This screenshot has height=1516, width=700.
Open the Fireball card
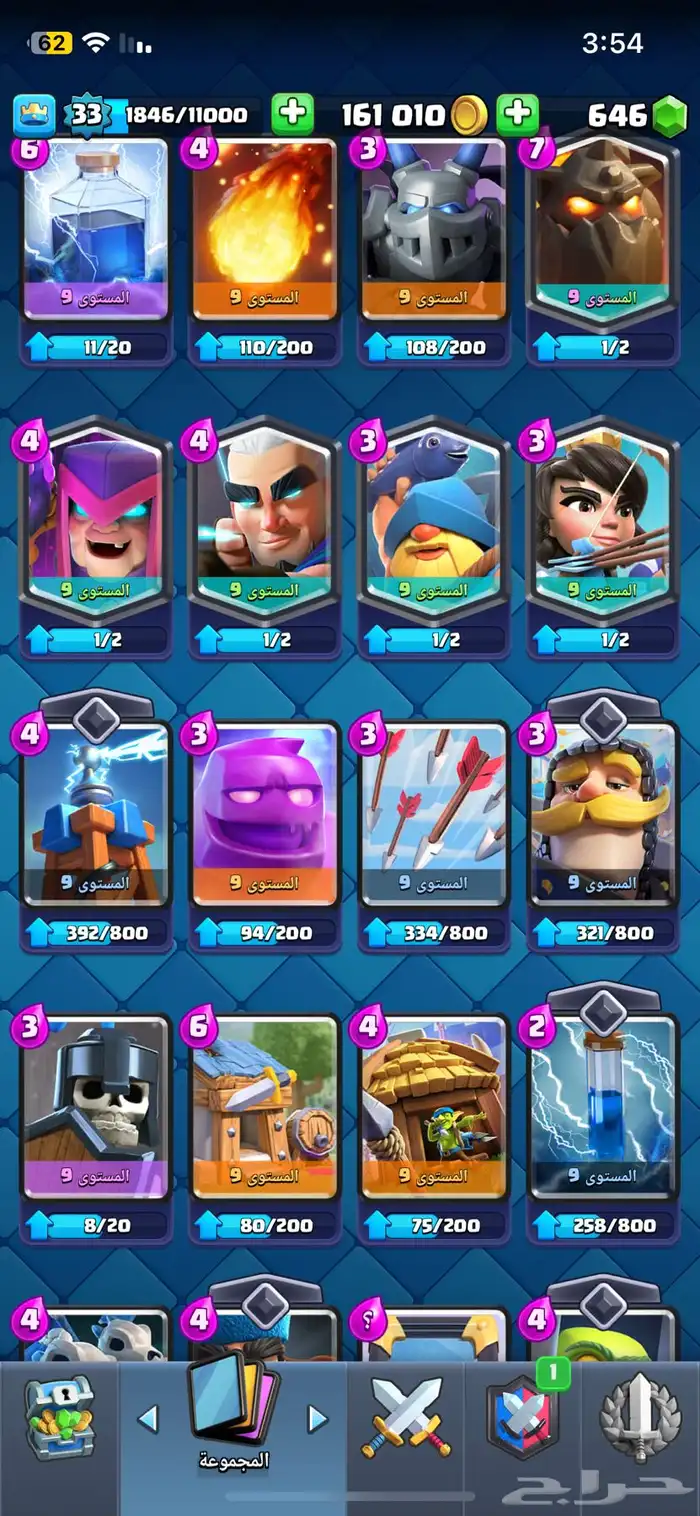click(263, 230)
